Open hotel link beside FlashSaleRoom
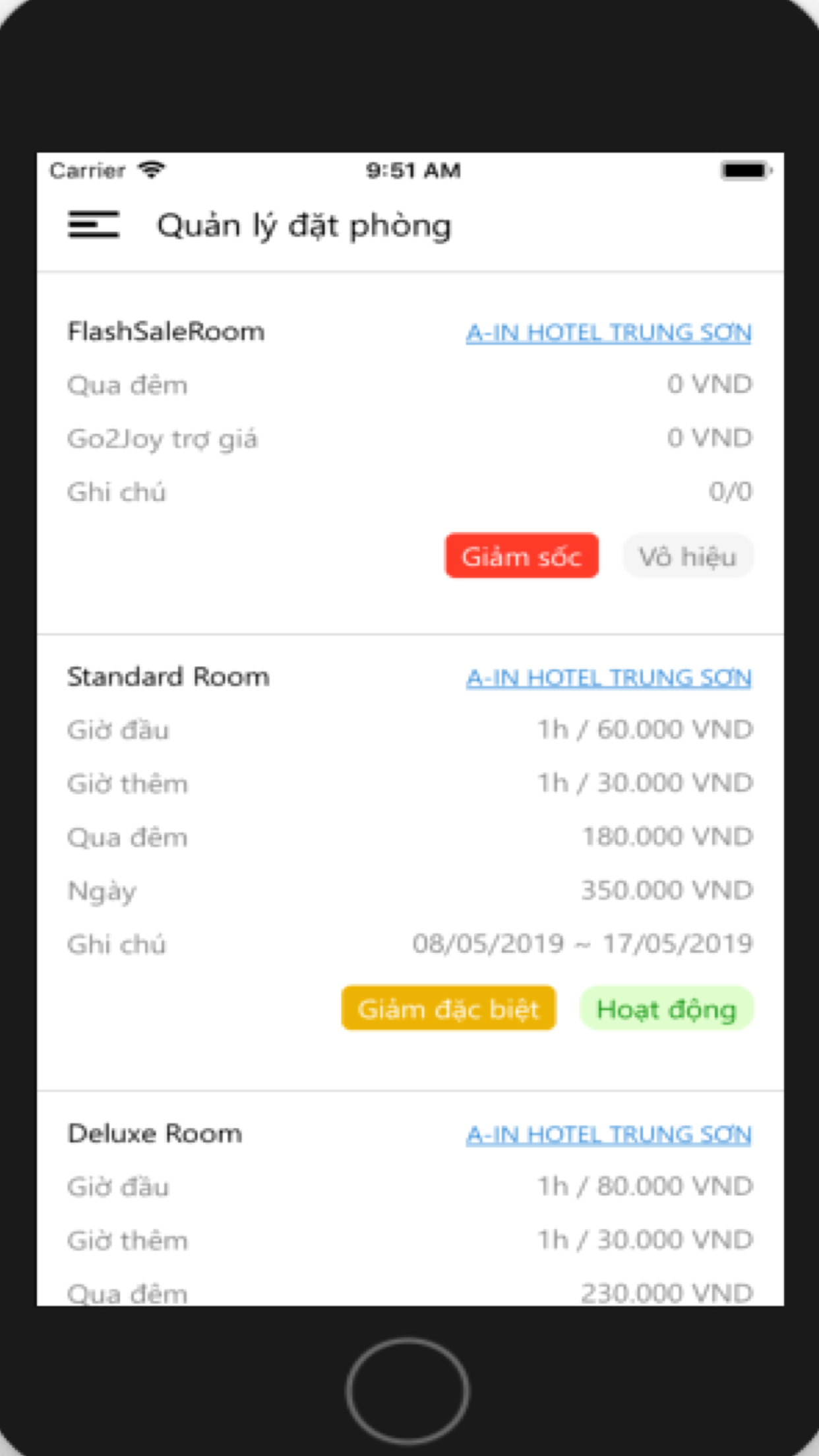This screenshot has width=819, height=1456. click(x=609, y=332)
